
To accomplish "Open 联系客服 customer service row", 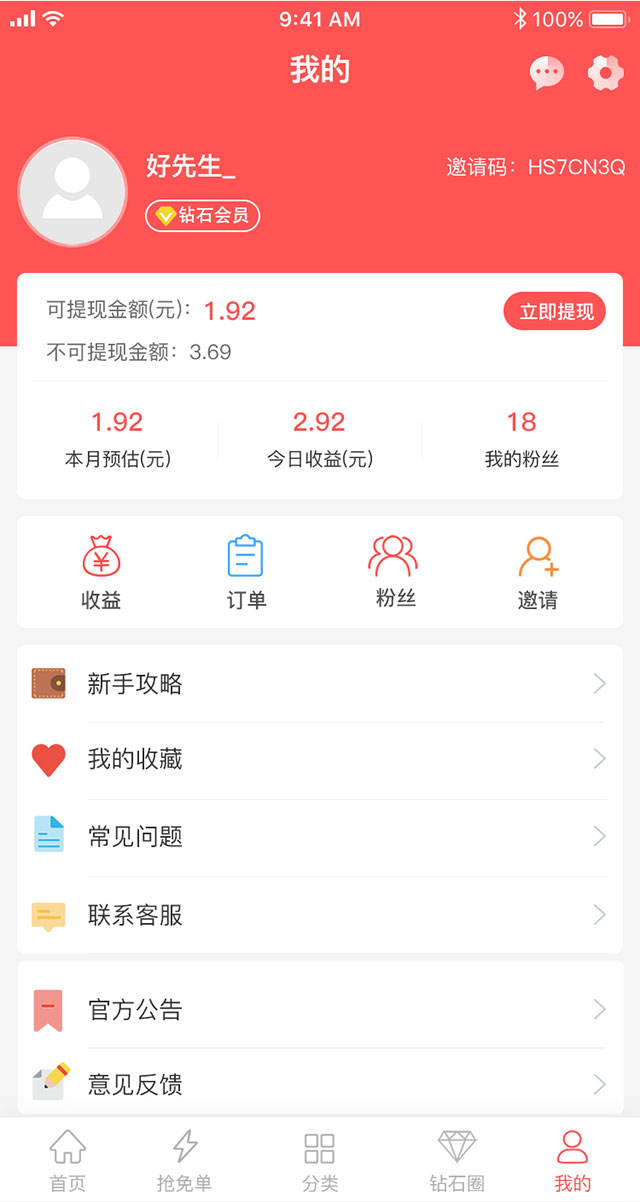I will [320, 915].
